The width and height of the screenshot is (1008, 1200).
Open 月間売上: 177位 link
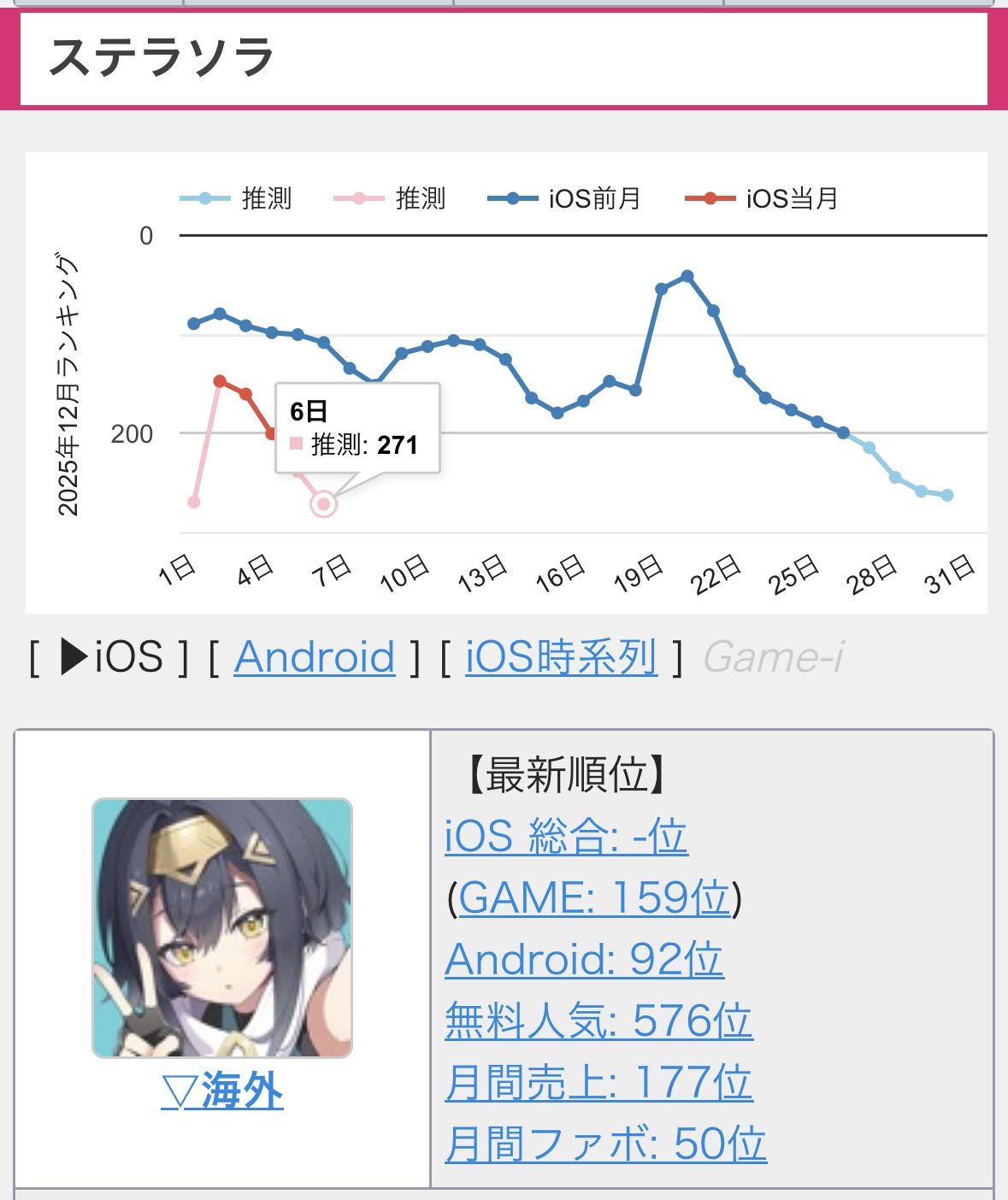point(598,1083)
